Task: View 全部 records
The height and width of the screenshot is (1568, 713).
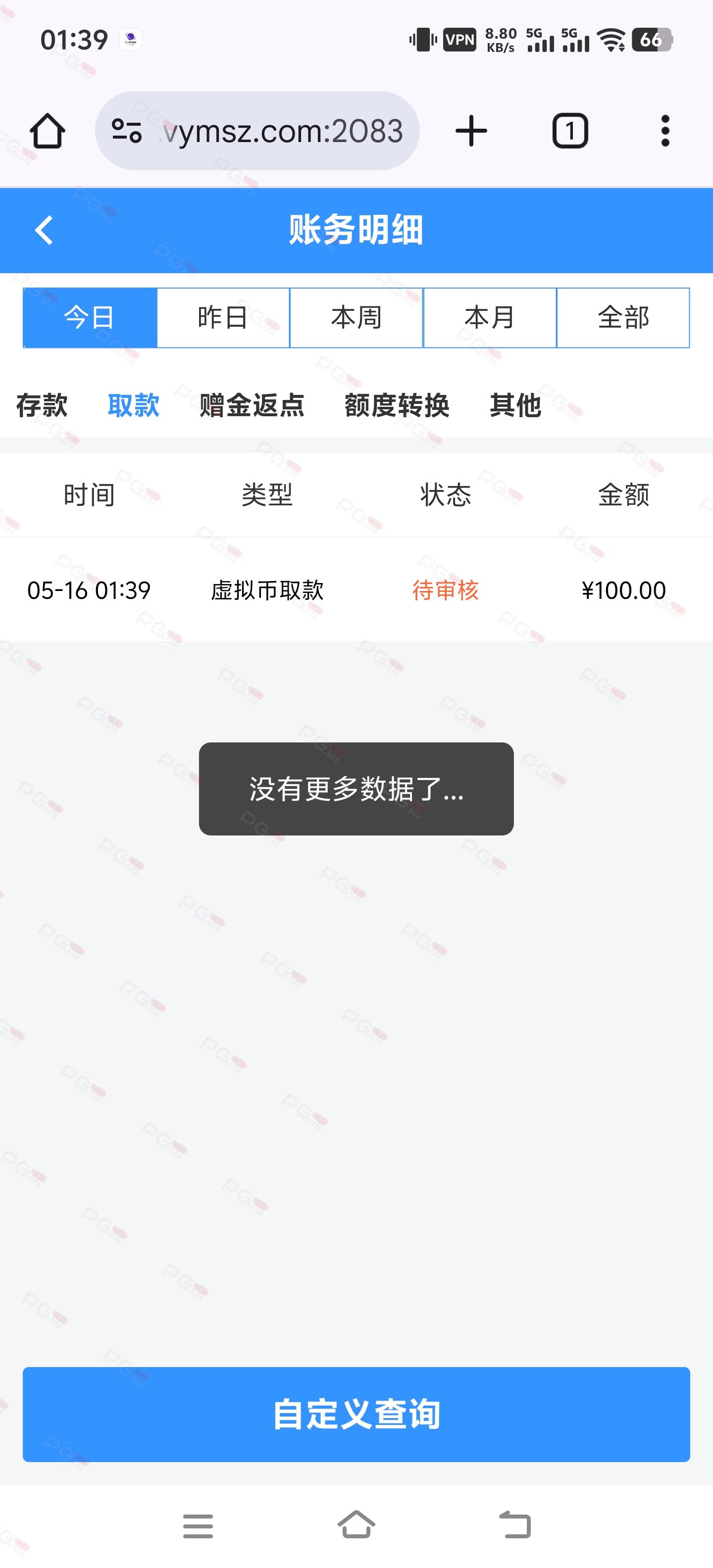Action: pyautogui.click(x=623, y=318)
